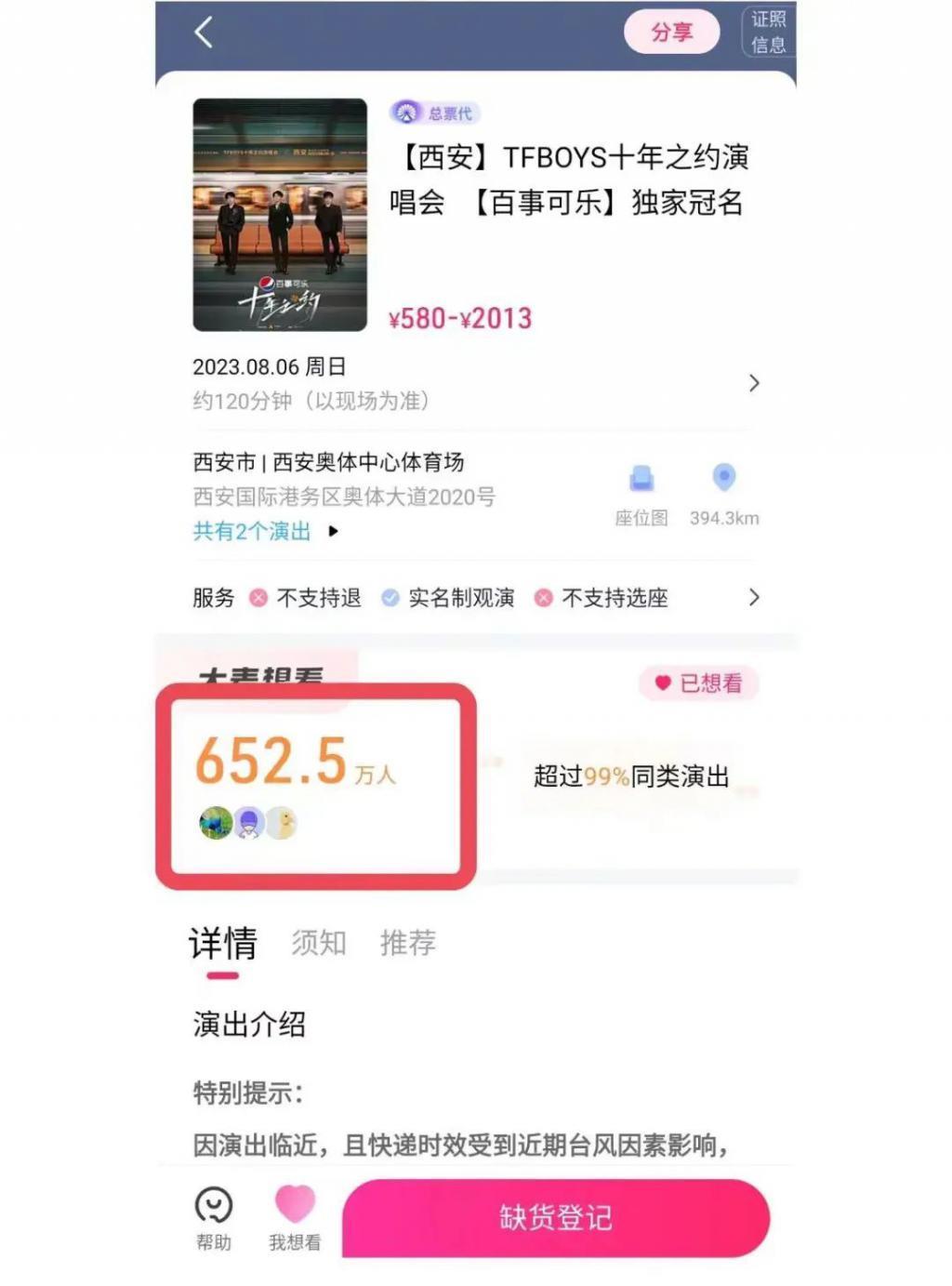Expand the 共有2个演出 section
The image size is (952, 1286).
[249, 531]
